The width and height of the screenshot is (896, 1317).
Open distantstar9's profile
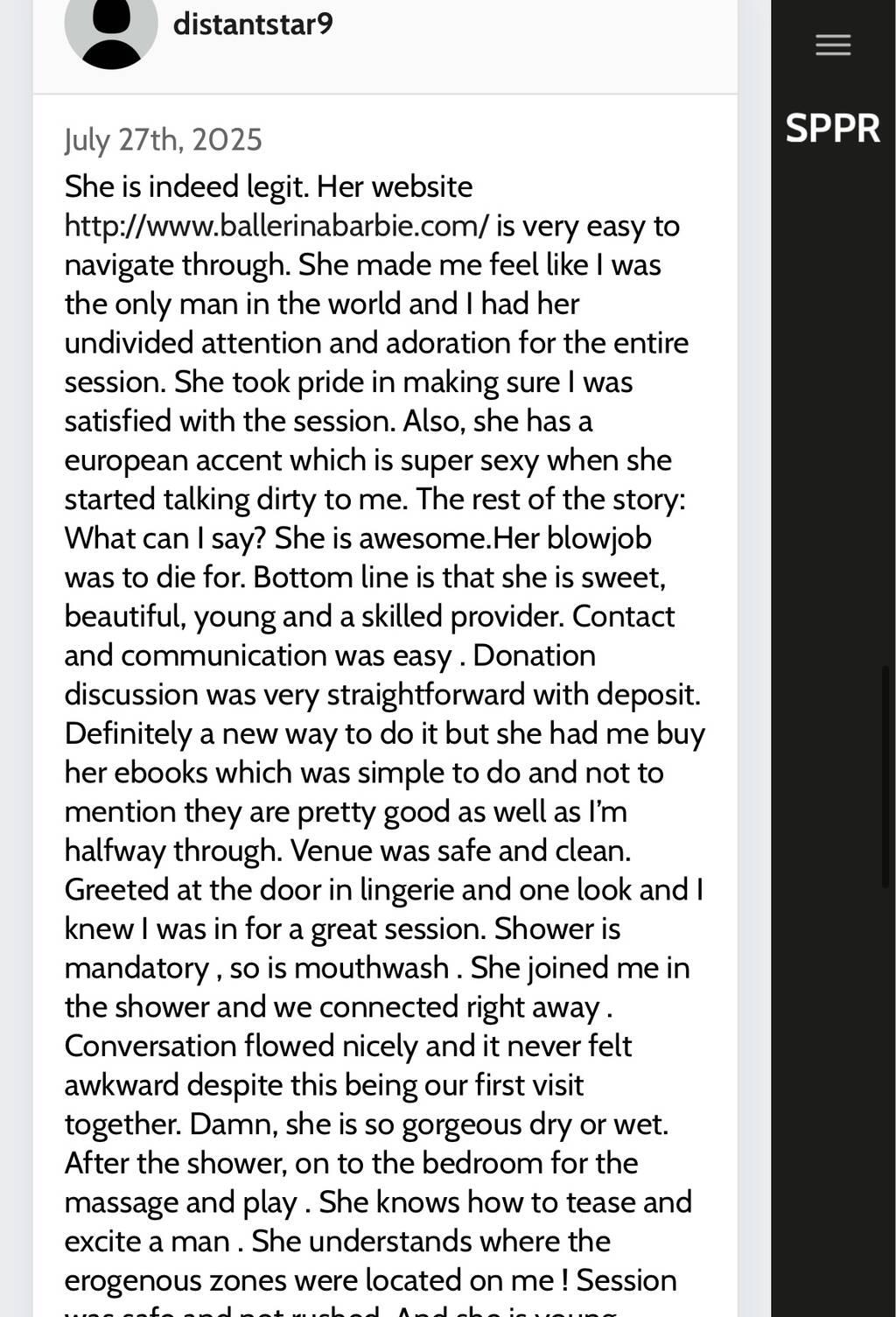(x=252, y=24)
